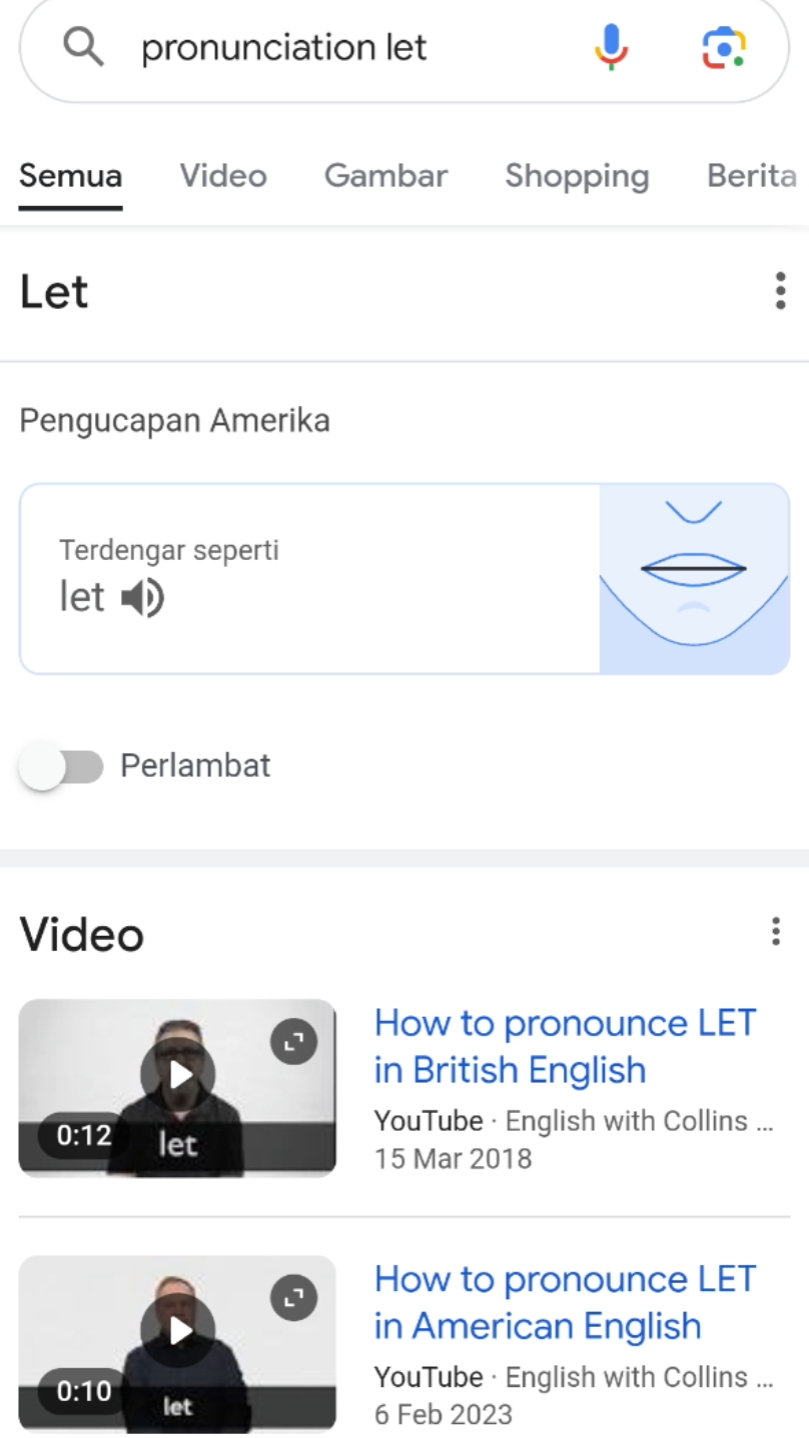
Task: Open the overflow menu beside "Let"
Action: point(780,291)
